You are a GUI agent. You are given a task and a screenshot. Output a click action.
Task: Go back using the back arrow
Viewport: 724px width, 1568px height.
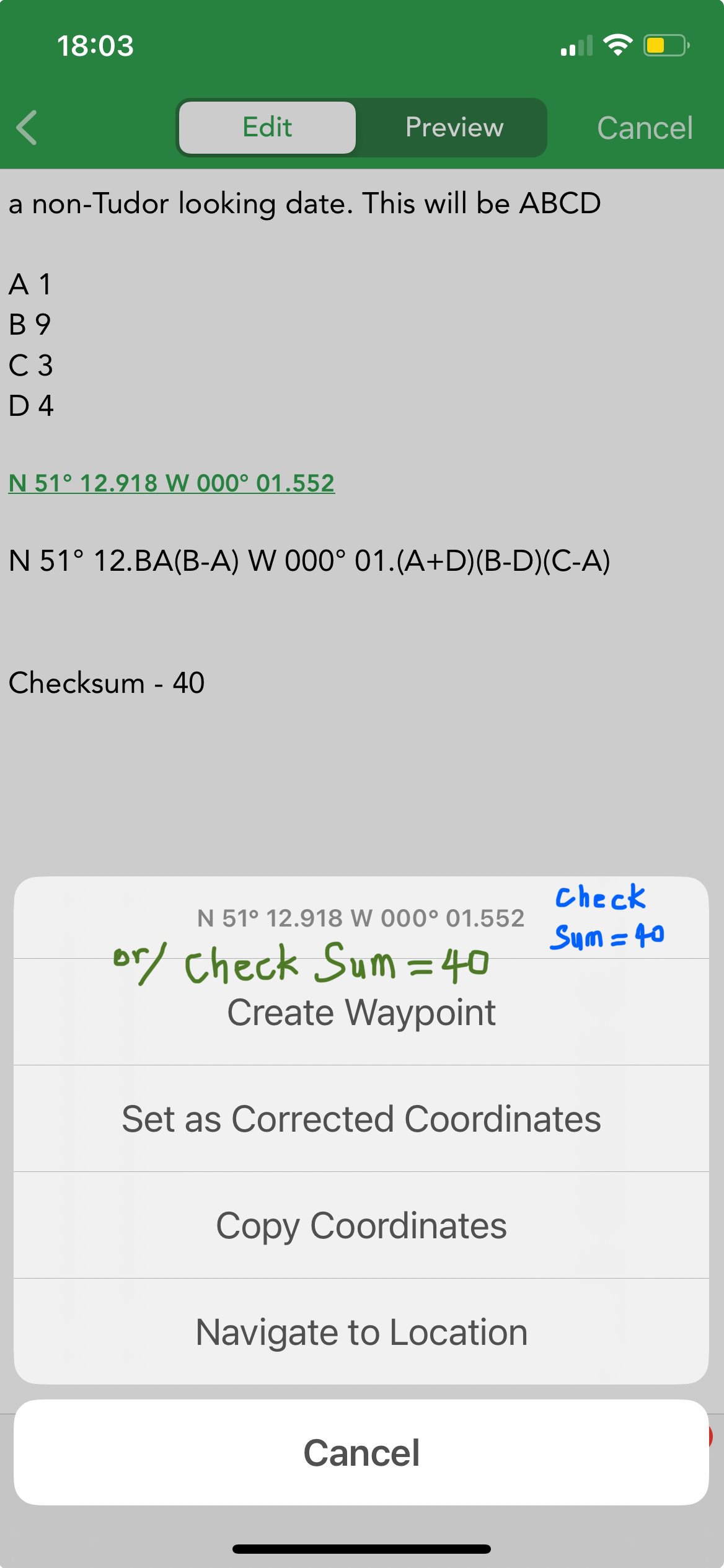tap(27, 128)
